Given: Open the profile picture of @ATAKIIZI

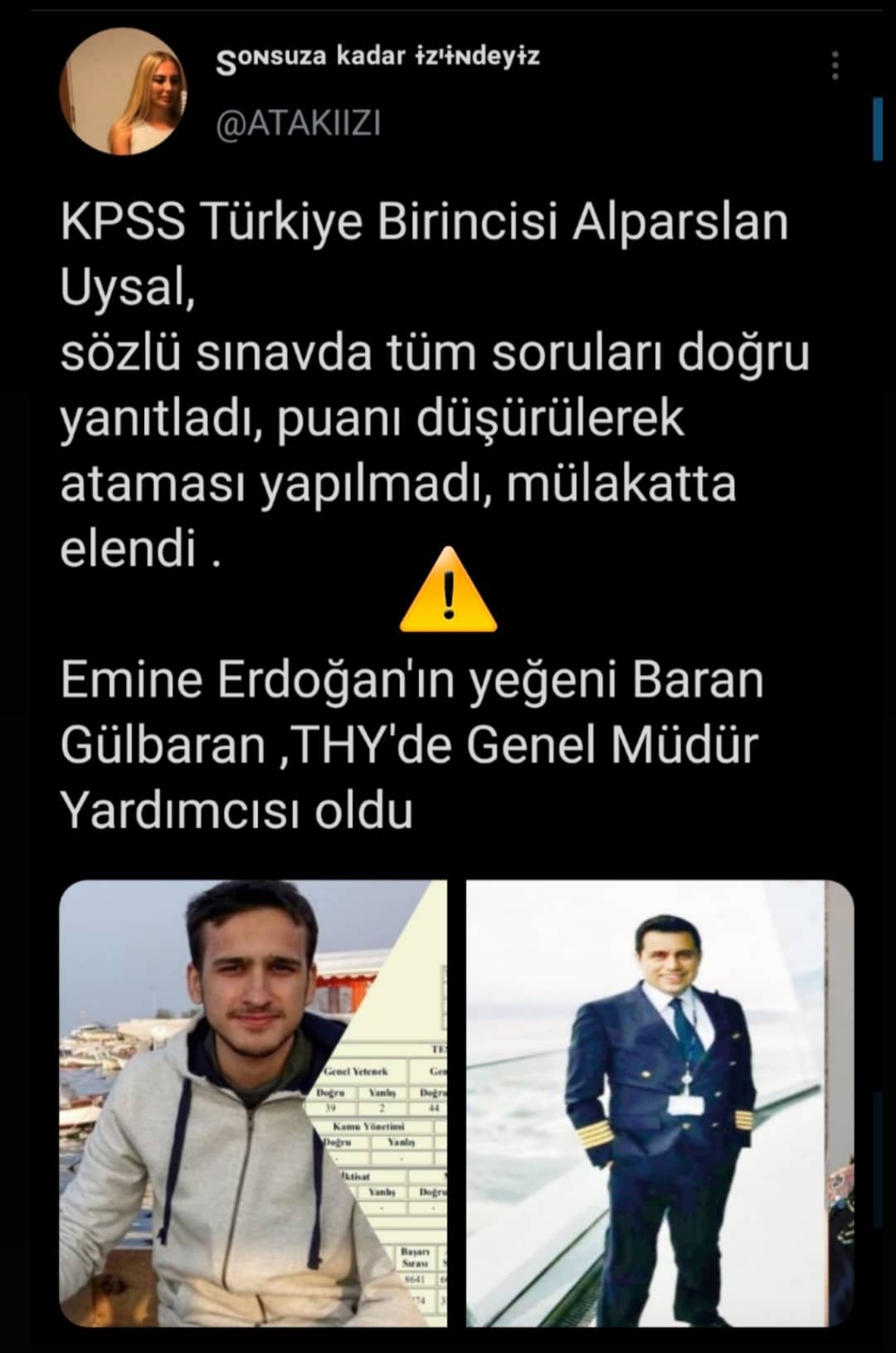Looking at the screenshot, I should coord(123,91).
